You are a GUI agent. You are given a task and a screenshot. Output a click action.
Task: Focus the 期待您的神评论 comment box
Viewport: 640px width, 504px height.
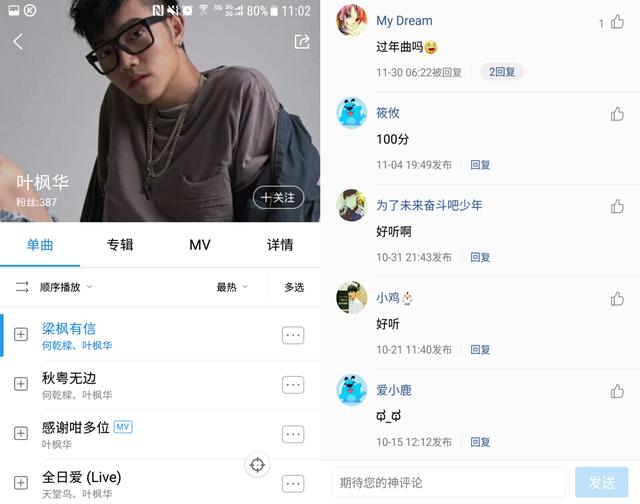[449, 483]
